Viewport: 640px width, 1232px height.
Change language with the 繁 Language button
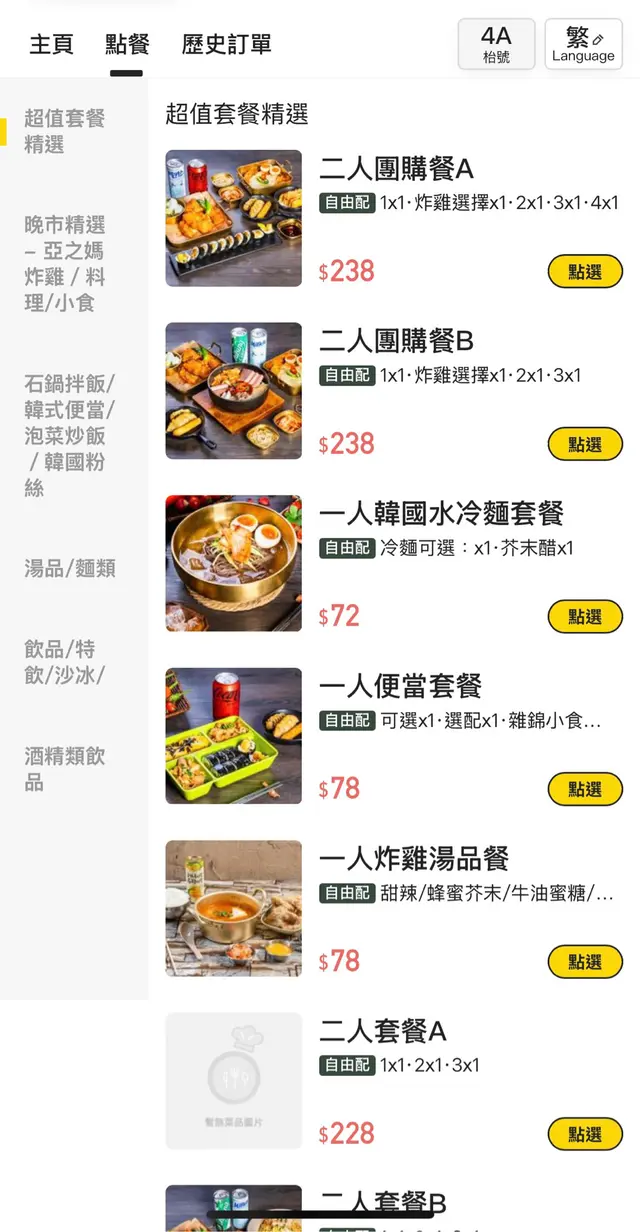point(583,45)
